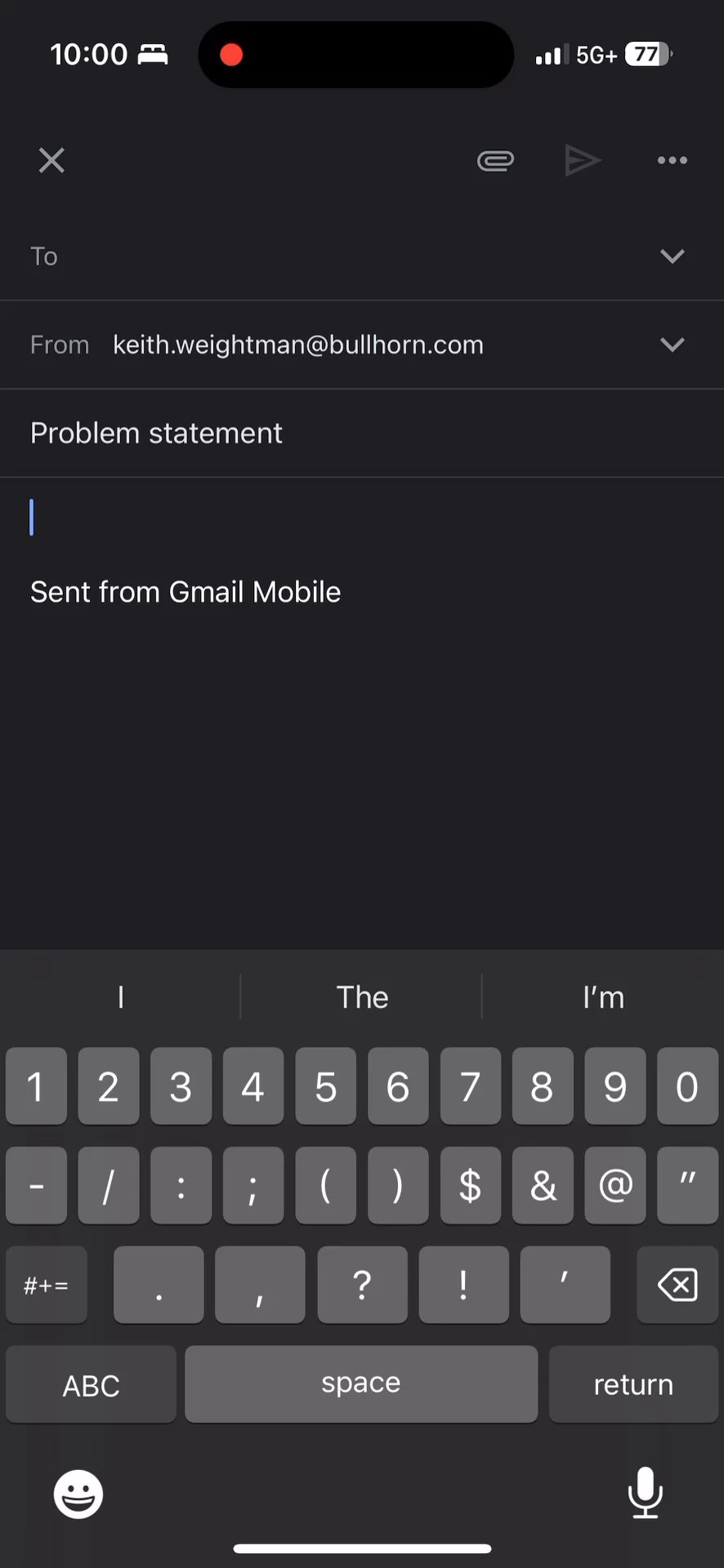Choose the "I'm" keyboard suggestion
This screenshot has width=724, height=1568.
(x=603, y=997)
